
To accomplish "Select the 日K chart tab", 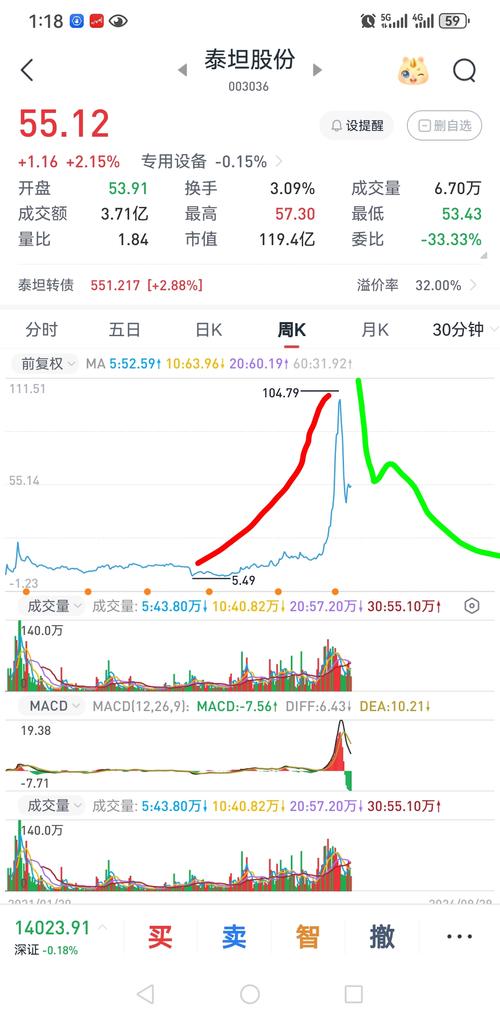I will [208, 330].
